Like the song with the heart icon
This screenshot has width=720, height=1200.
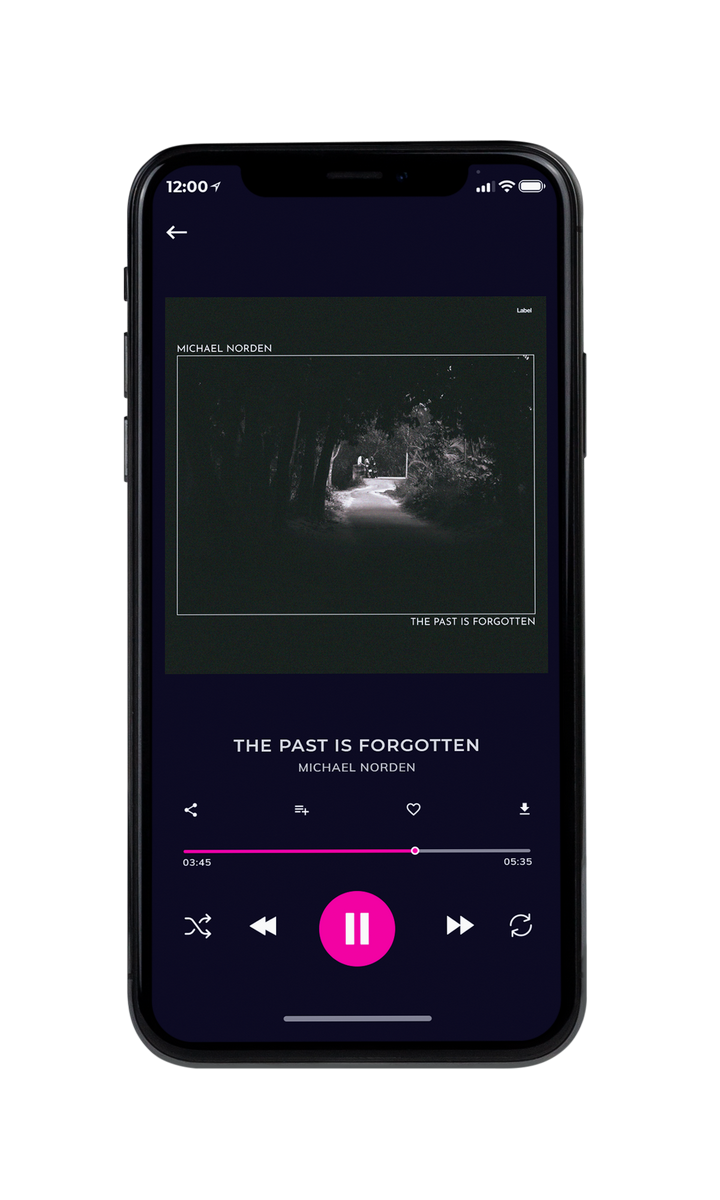point(413,810)
